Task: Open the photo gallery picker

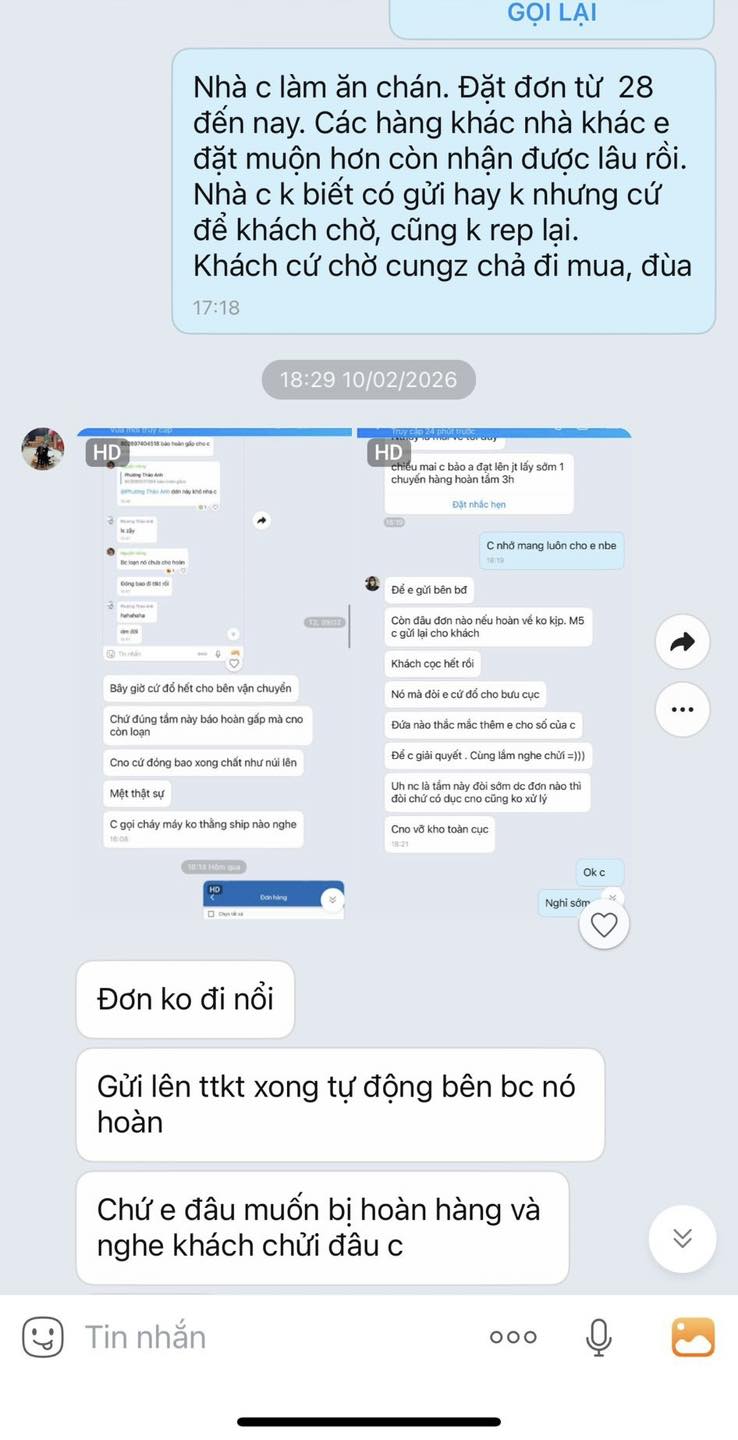Action: click(692, 1337)
